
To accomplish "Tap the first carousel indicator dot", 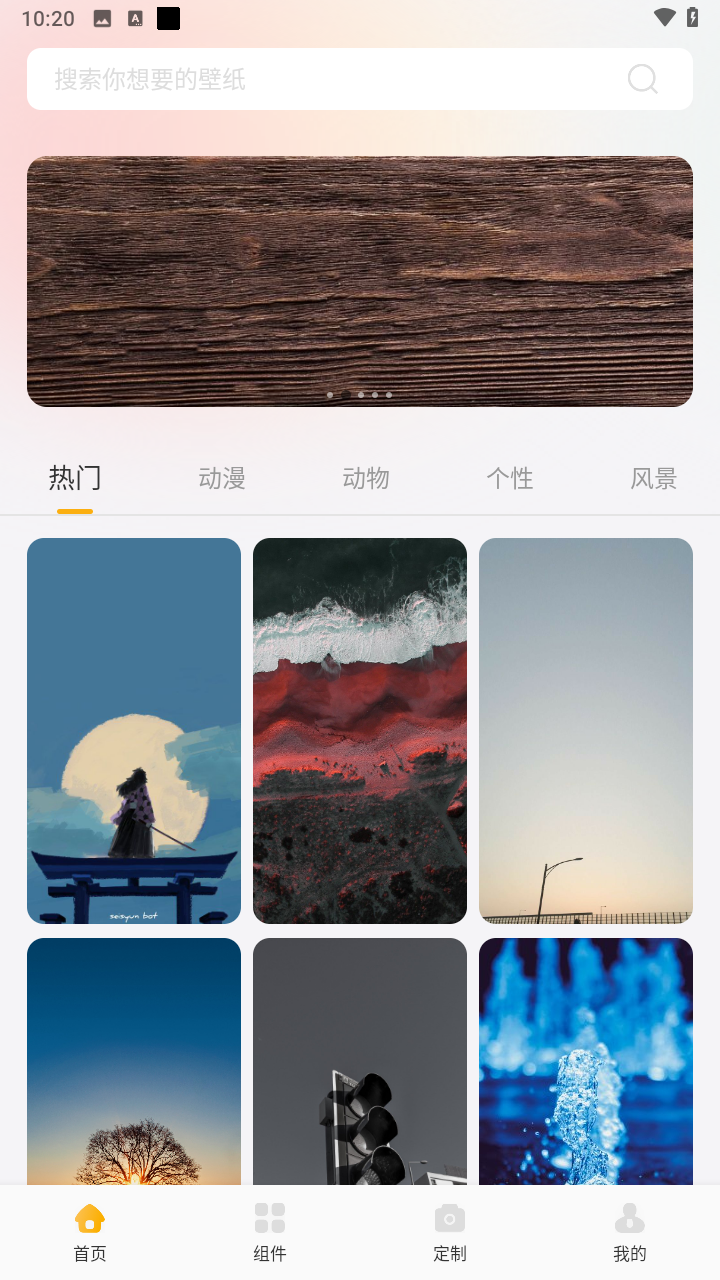I will [x=330, y=395].
